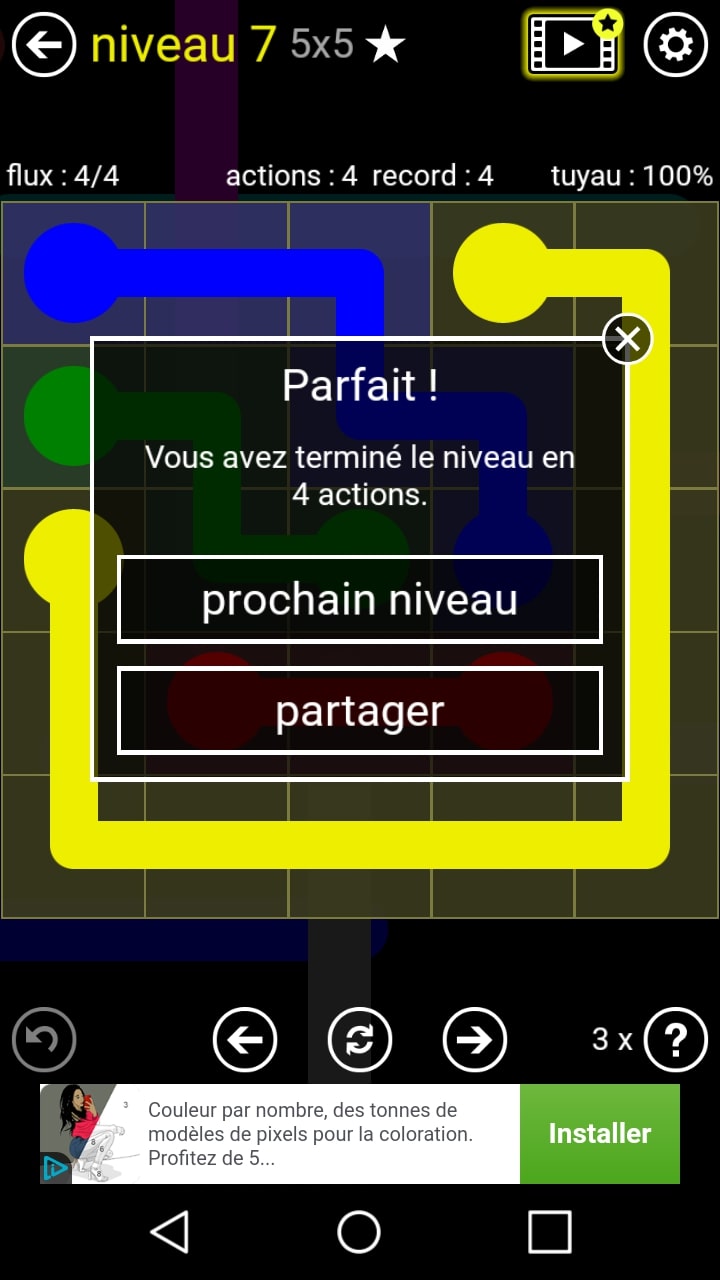Tap the system home button
Viewport: 720px width, 1280px height.
tap(359, 1231)
